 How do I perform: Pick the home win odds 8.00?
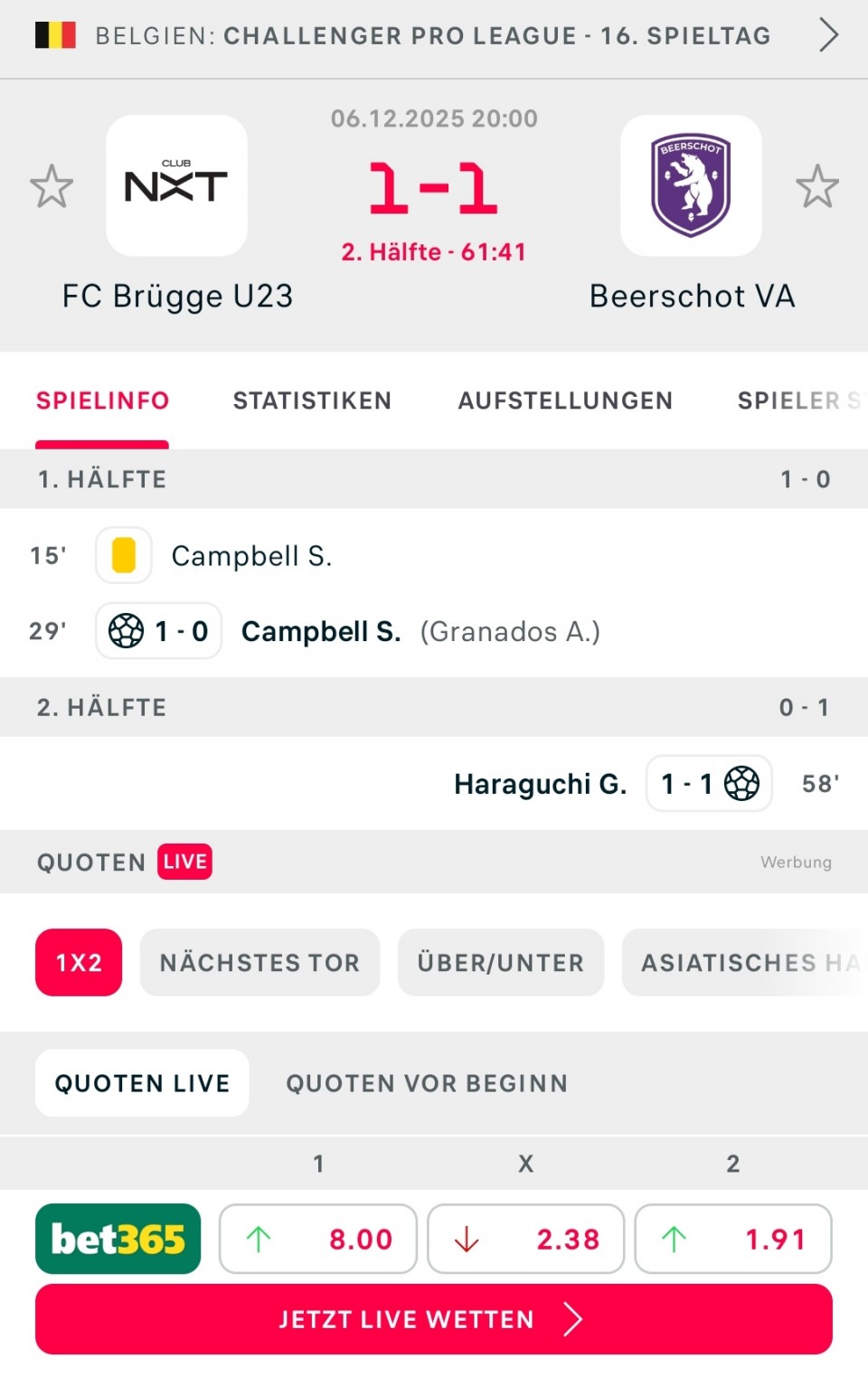tap(318, 1239)
